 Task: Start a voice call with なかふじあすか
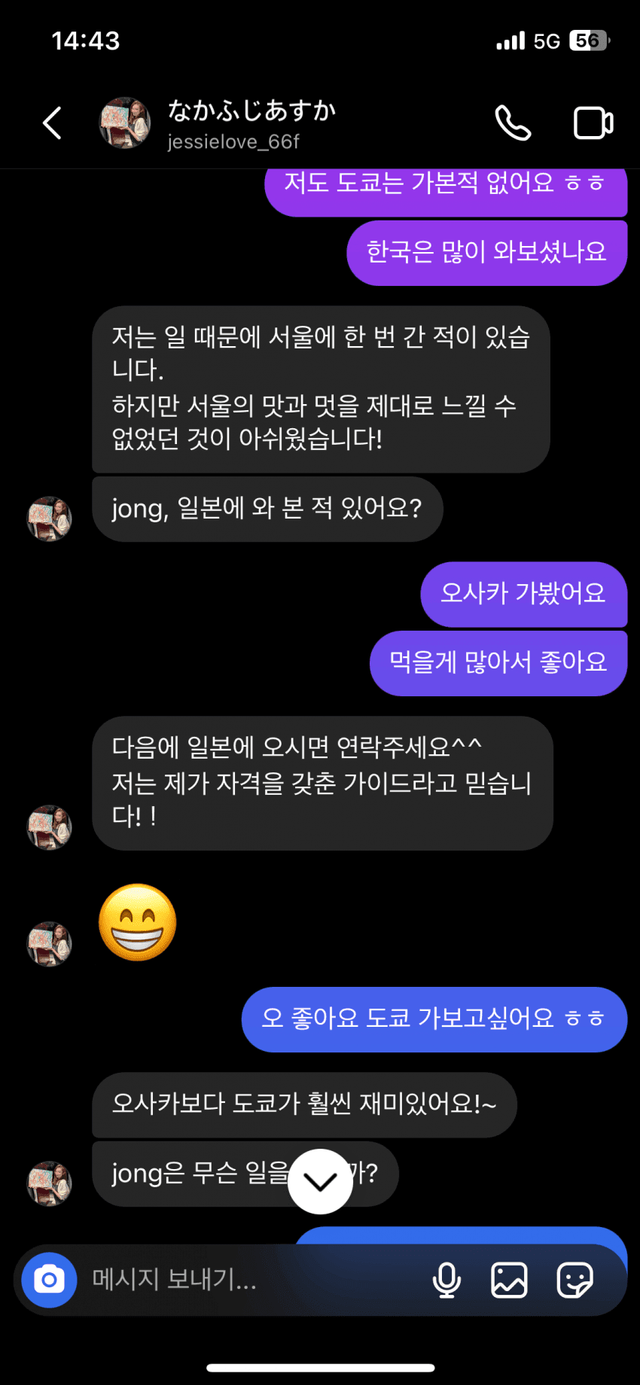(x=512, y=123)
